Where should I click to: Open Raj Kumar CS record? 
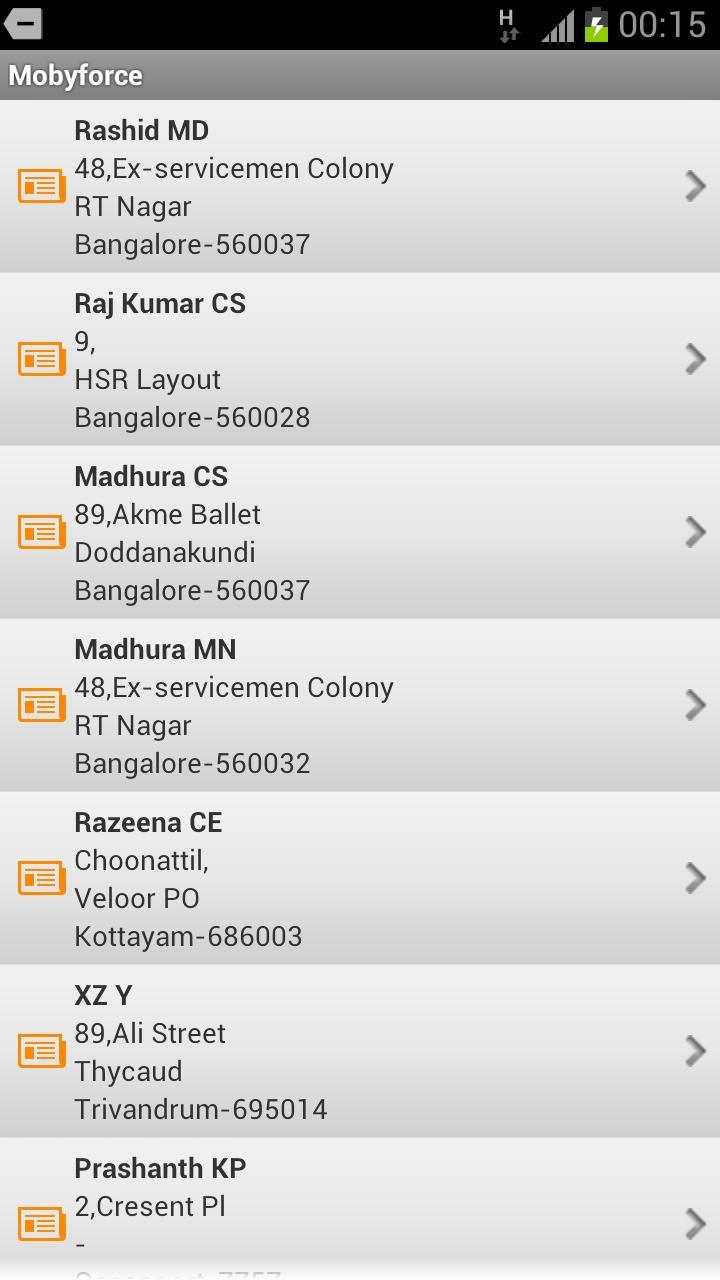point(360,359)
